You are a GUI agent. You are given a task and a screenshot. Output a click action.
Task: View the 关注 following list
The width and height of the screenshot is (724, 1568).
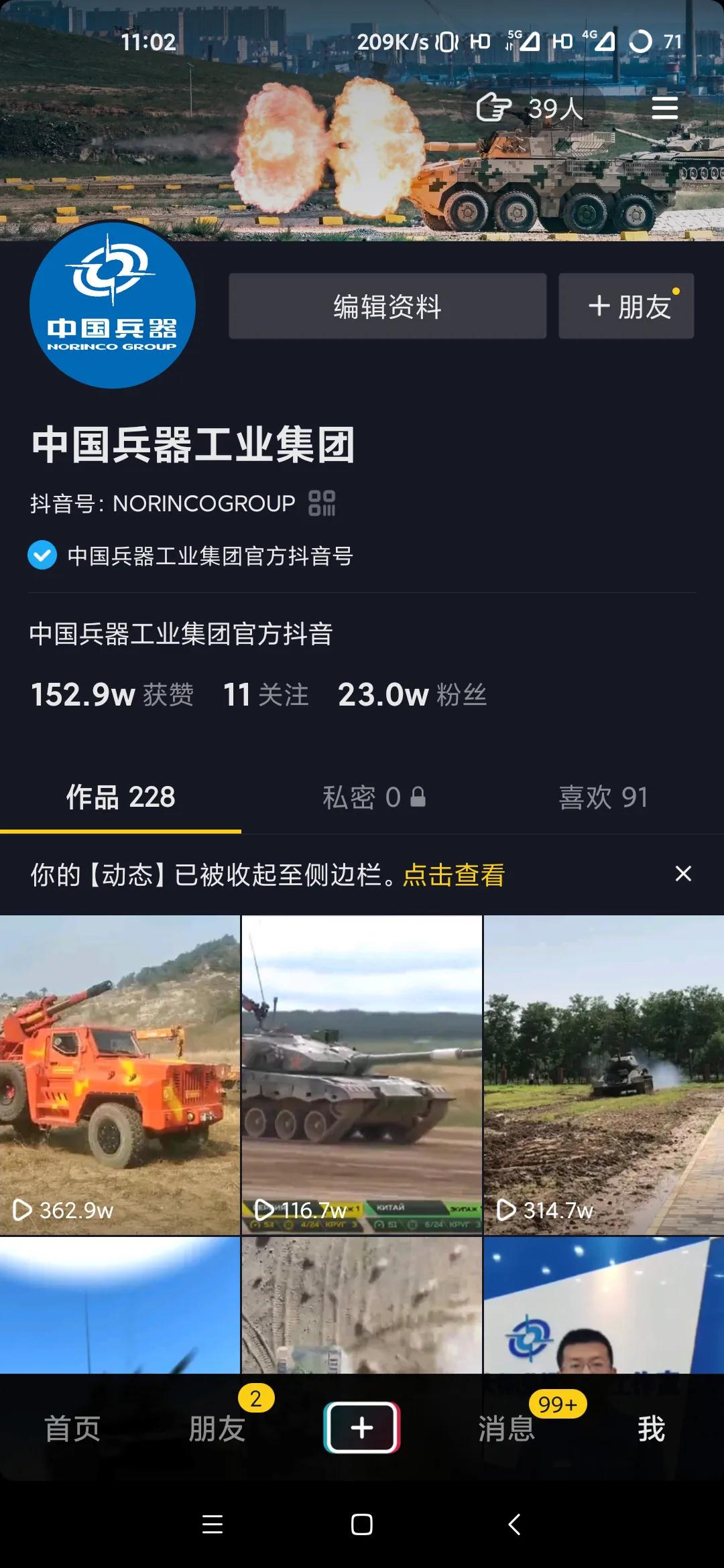click(x=265, y=694)
